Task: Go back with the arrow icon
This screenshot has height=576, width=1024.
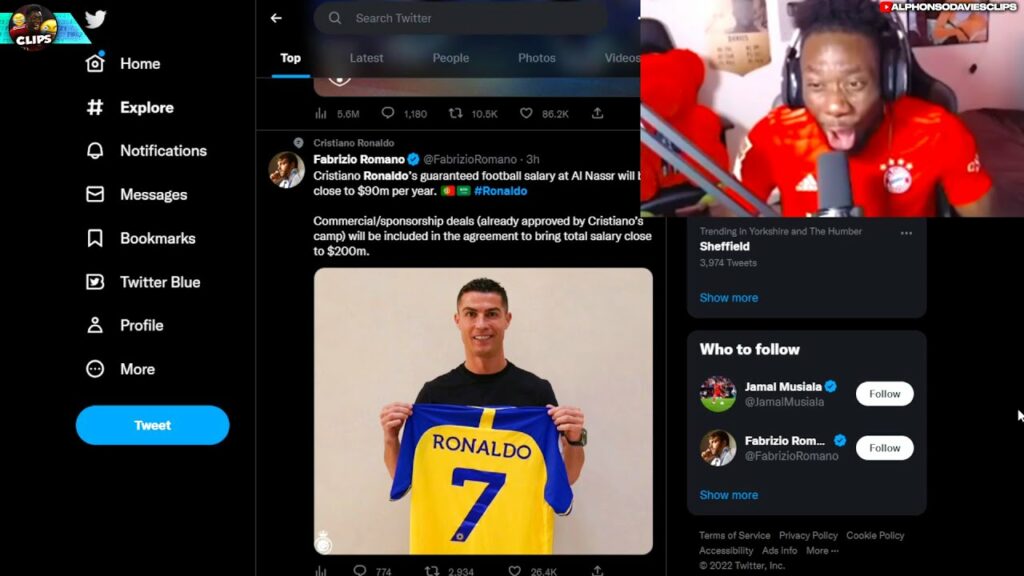Action: (276, 18)
